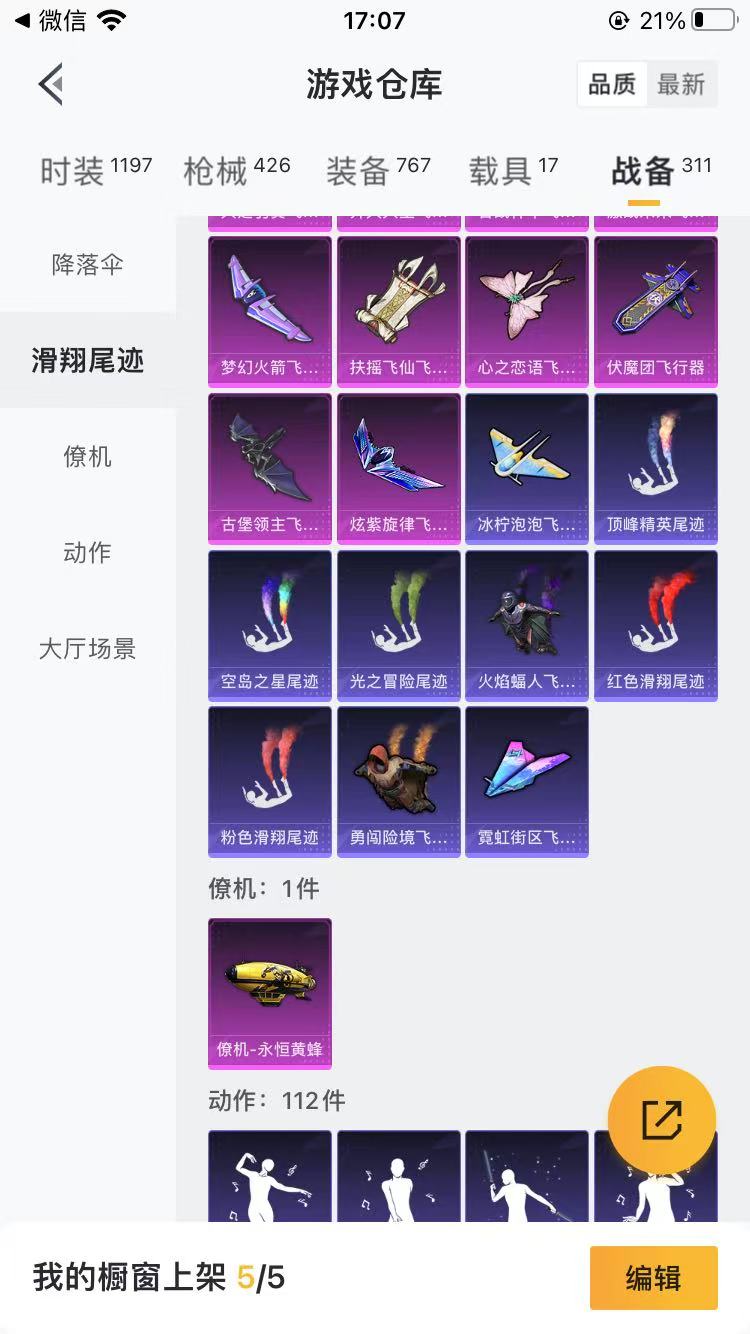Sort warehouse by 最新

pos(681,85)
